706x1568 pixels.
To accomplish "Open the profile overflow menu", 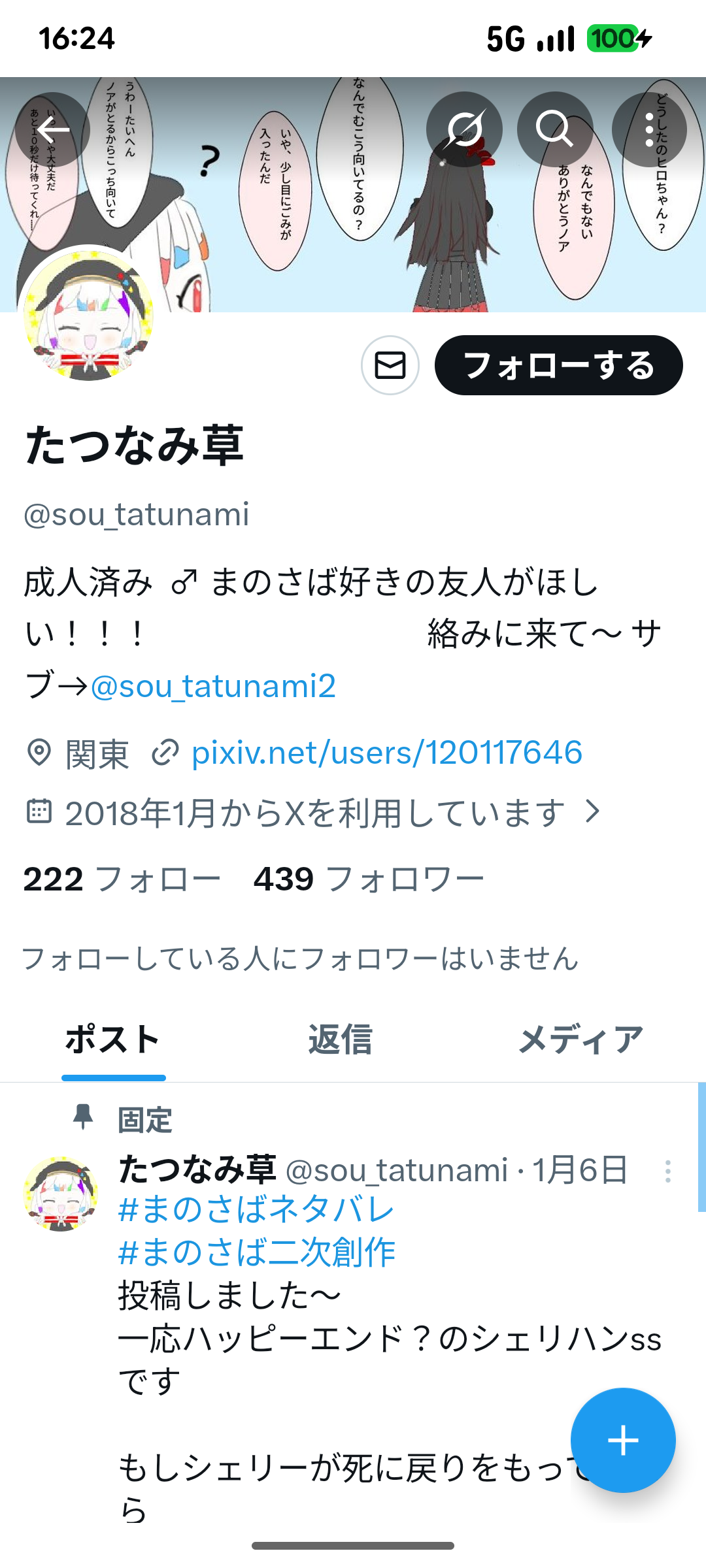I will pyautogui.click(x=649, y=129).
